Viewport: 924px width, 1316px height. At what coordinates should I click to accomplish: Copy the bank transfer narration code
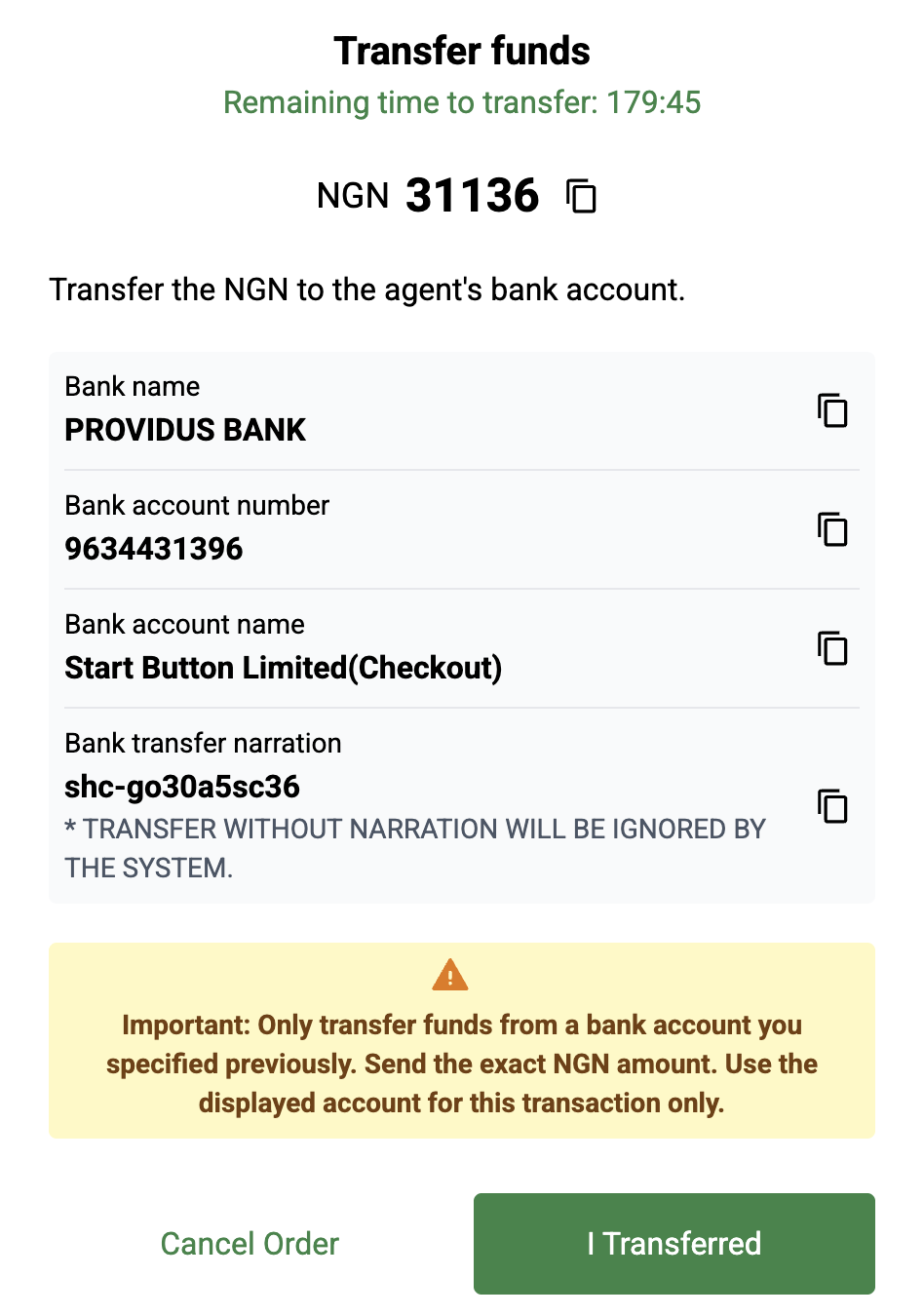832,806
